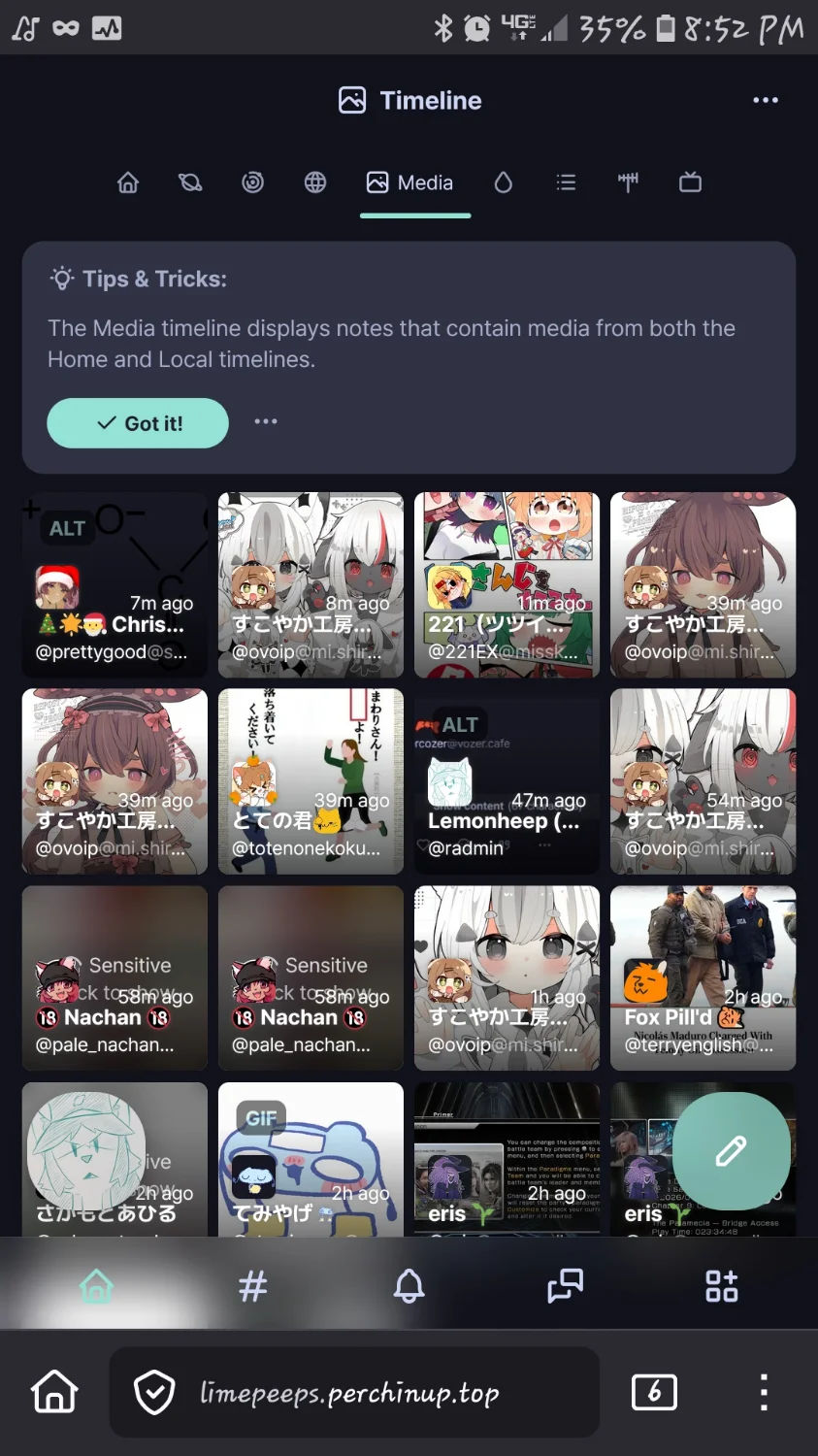Image resolution: width=818 pixels, height=1456 pixels.
Task: Open the Explore hashtag tab
Action: tap(252, 1287)
